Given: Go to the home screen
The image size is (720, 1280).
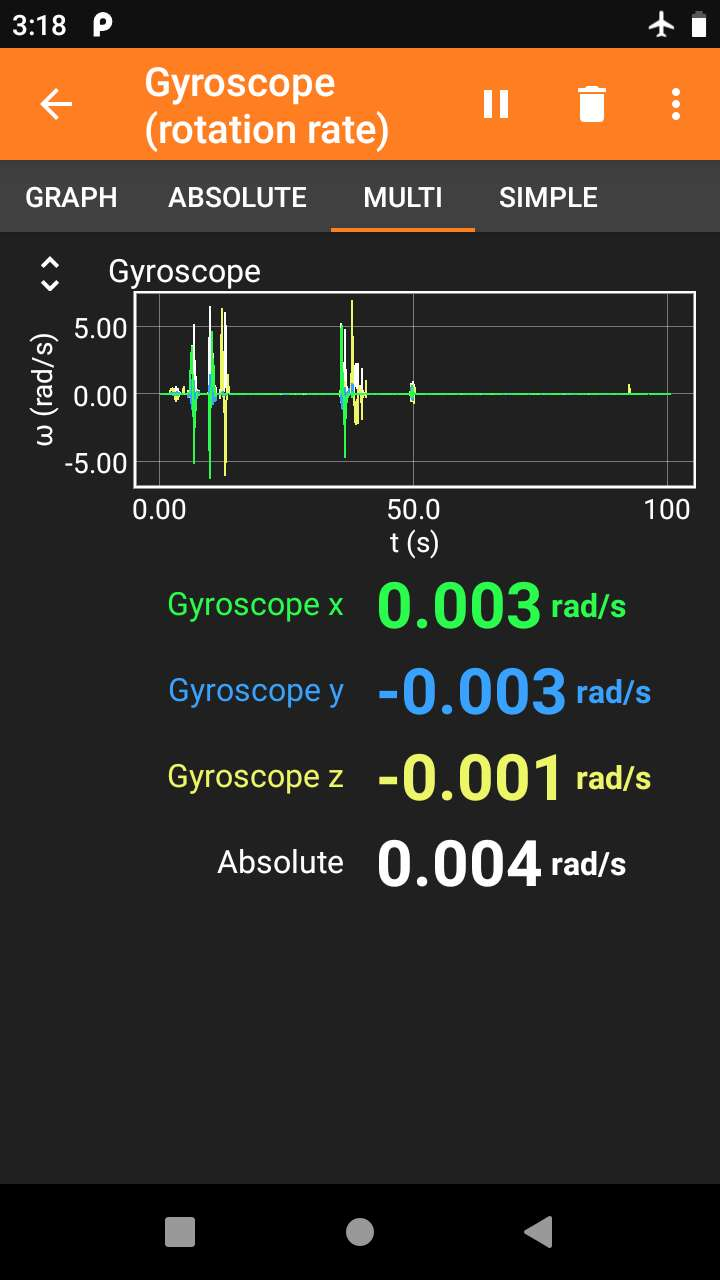Looking at the screenshot, I should (x=360, y=1232).
